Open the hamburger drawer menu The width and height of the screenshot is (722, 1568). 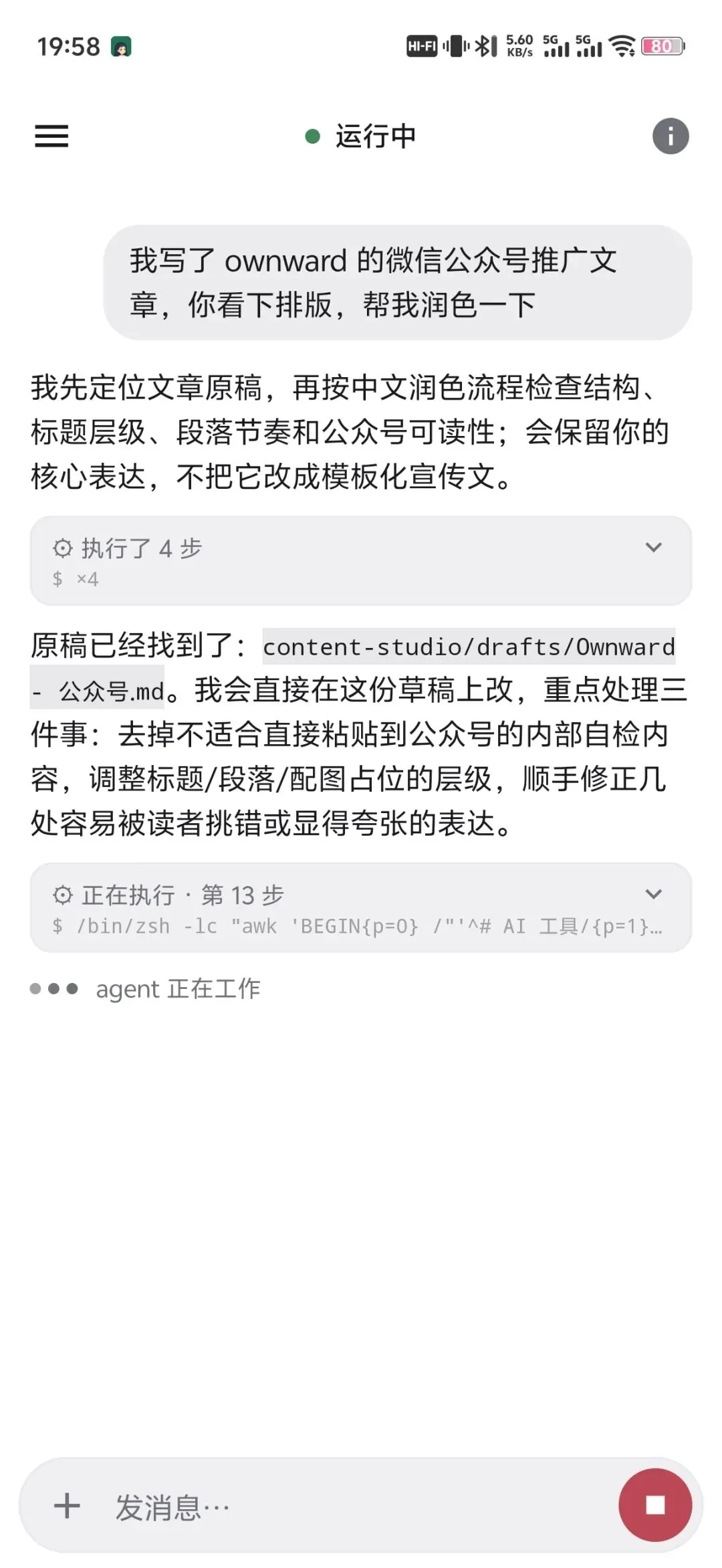point(51,136)
